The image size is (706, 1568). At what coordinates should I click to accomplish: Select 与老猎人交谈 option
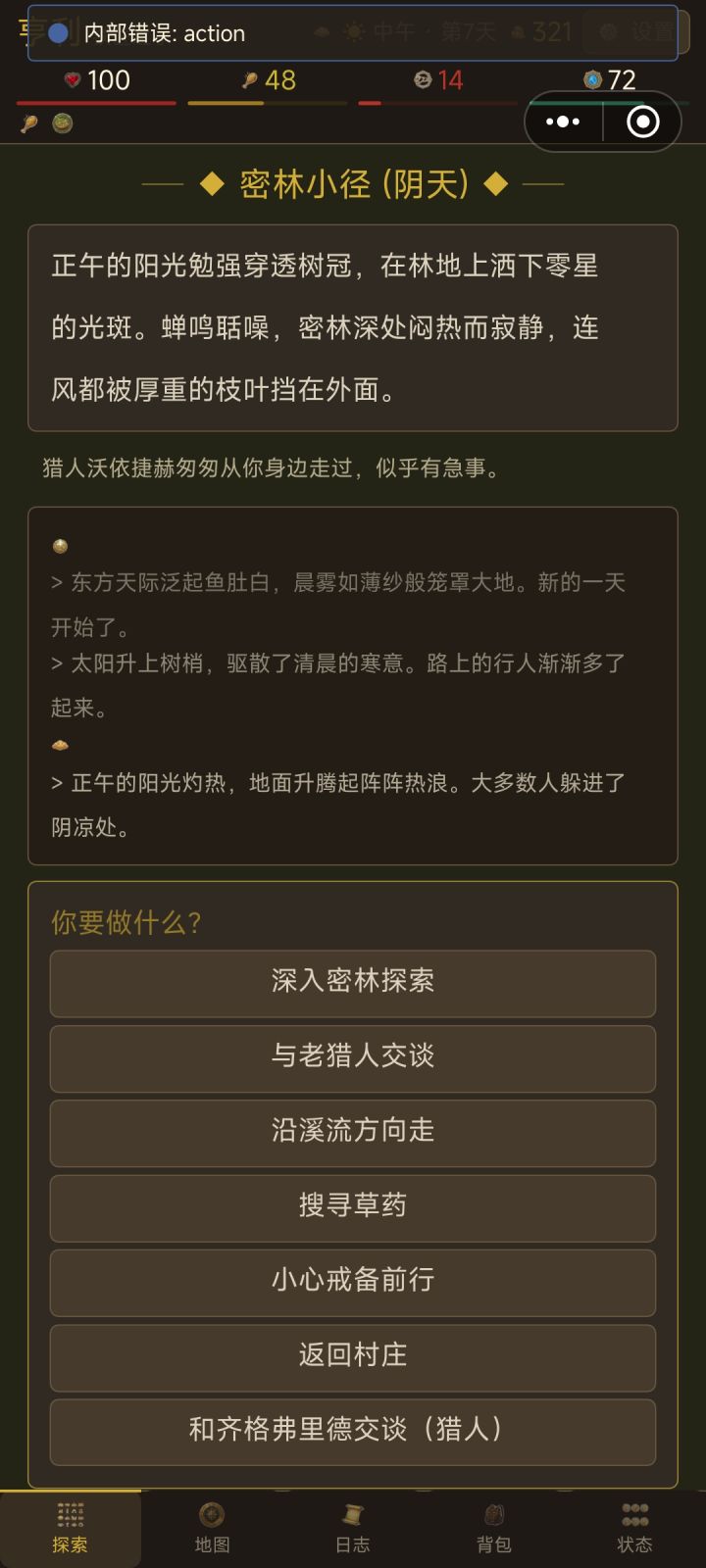point(352,1058)
